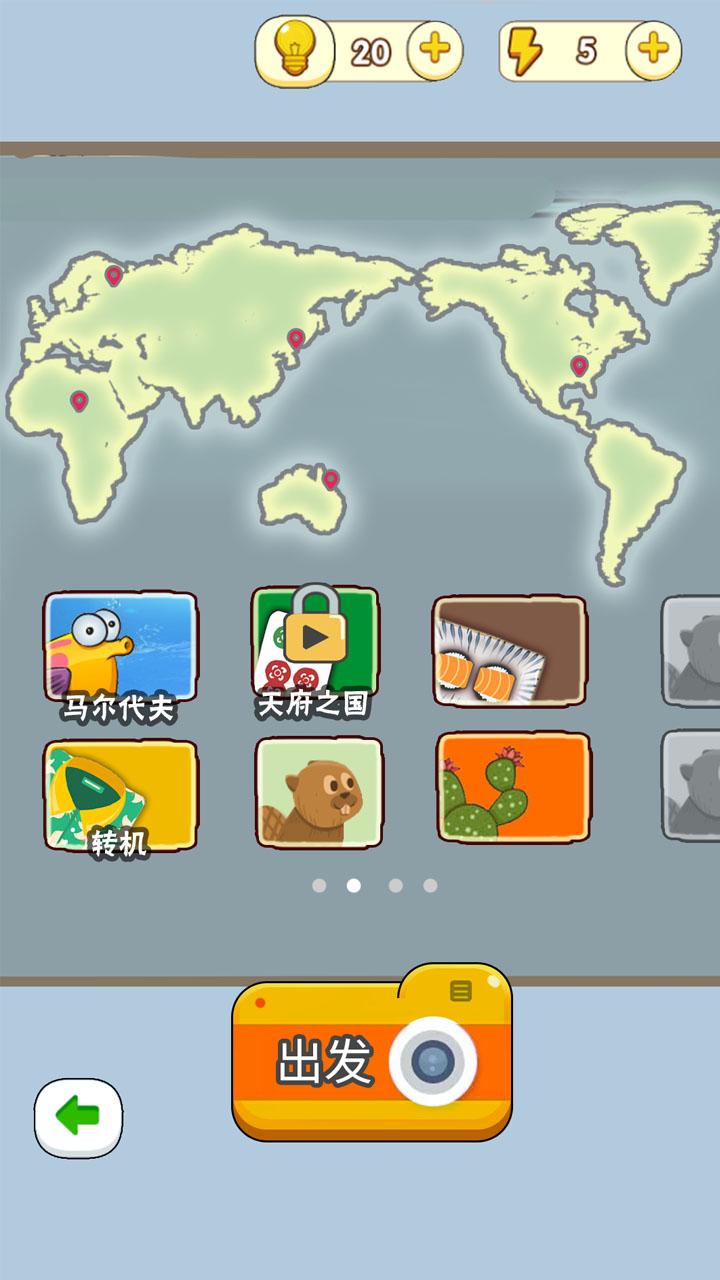720x1280 pixels.
Task: Select the map pin on Australia
Action: pos(331,480)
